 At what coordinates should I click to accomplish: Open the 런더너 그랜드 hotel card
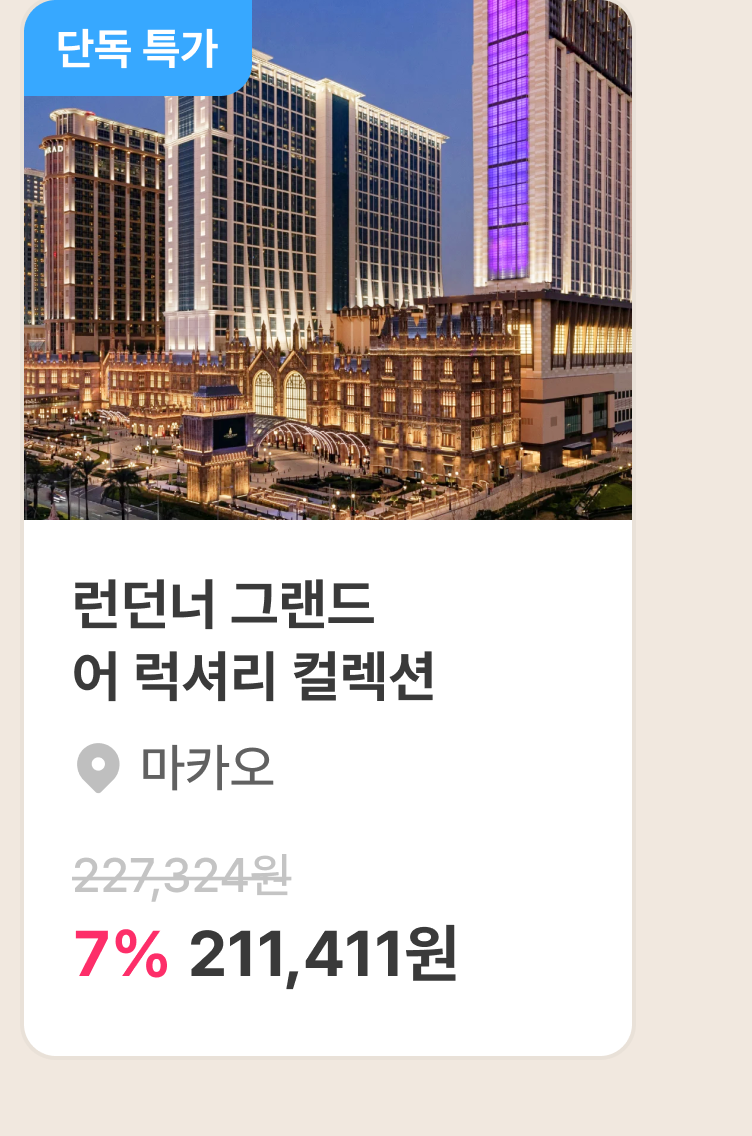(x=327, y=527)
